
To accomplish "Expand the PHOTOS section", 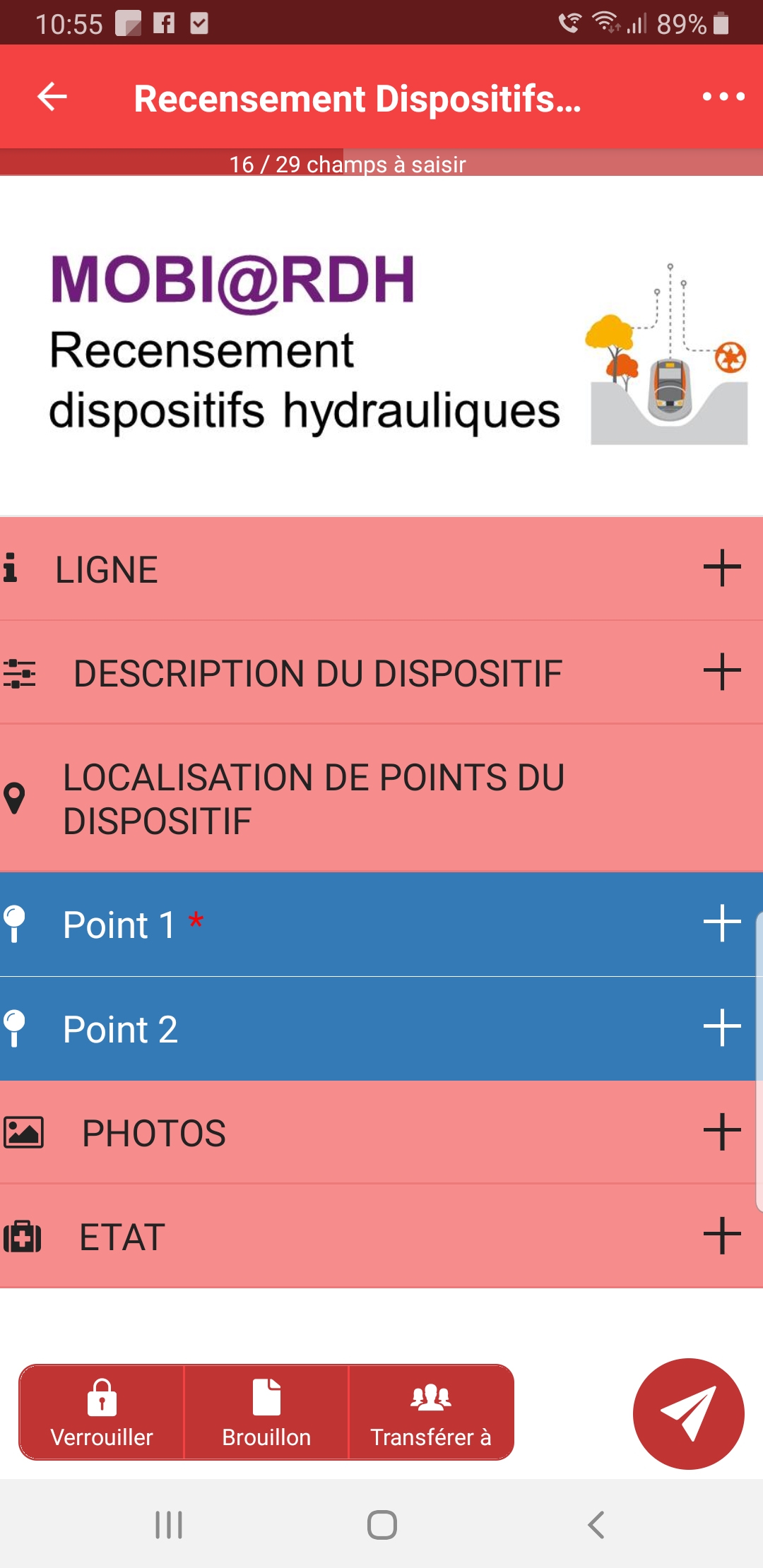I will click(x=381, y=1132).
